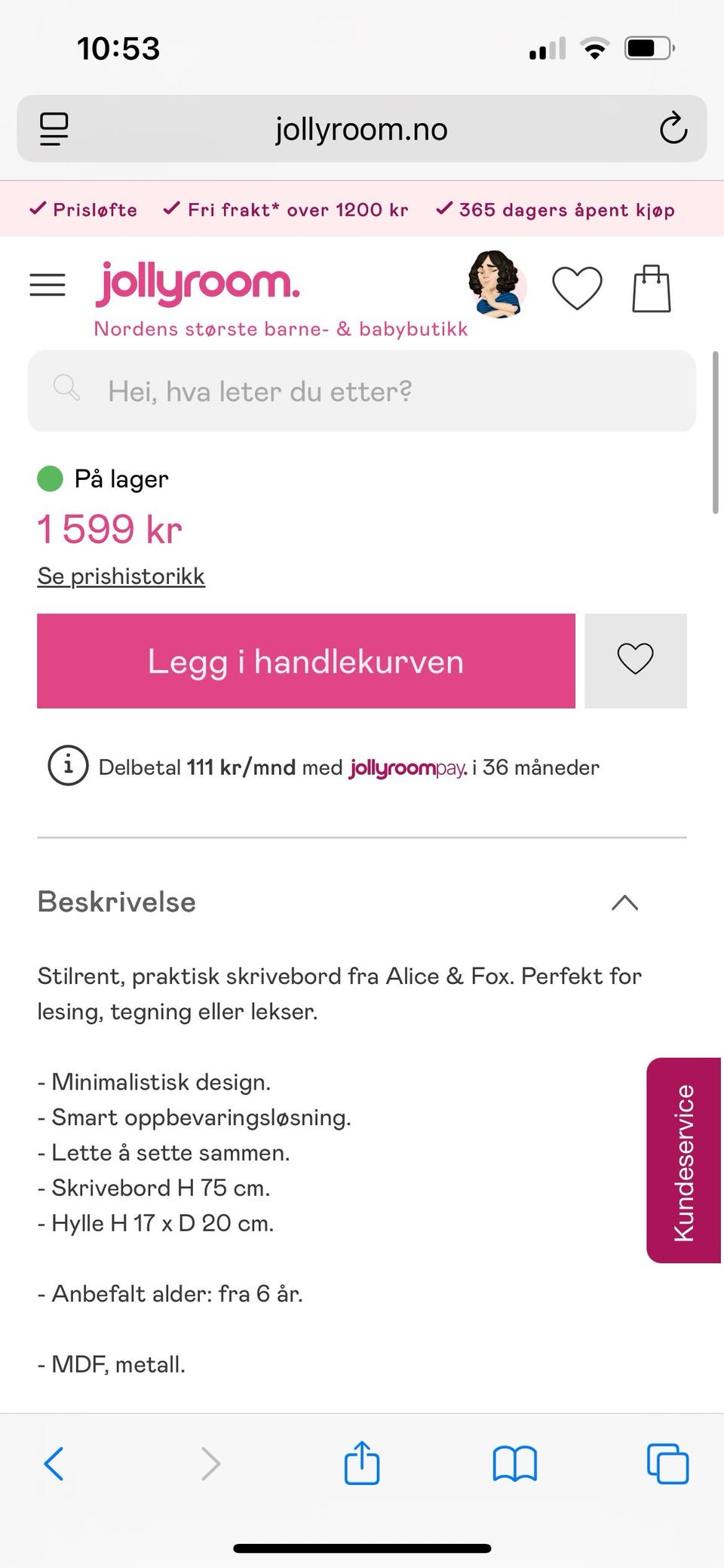Tap the reader view icon in address bar
The image size is (724, 1568).
point(52,128)
